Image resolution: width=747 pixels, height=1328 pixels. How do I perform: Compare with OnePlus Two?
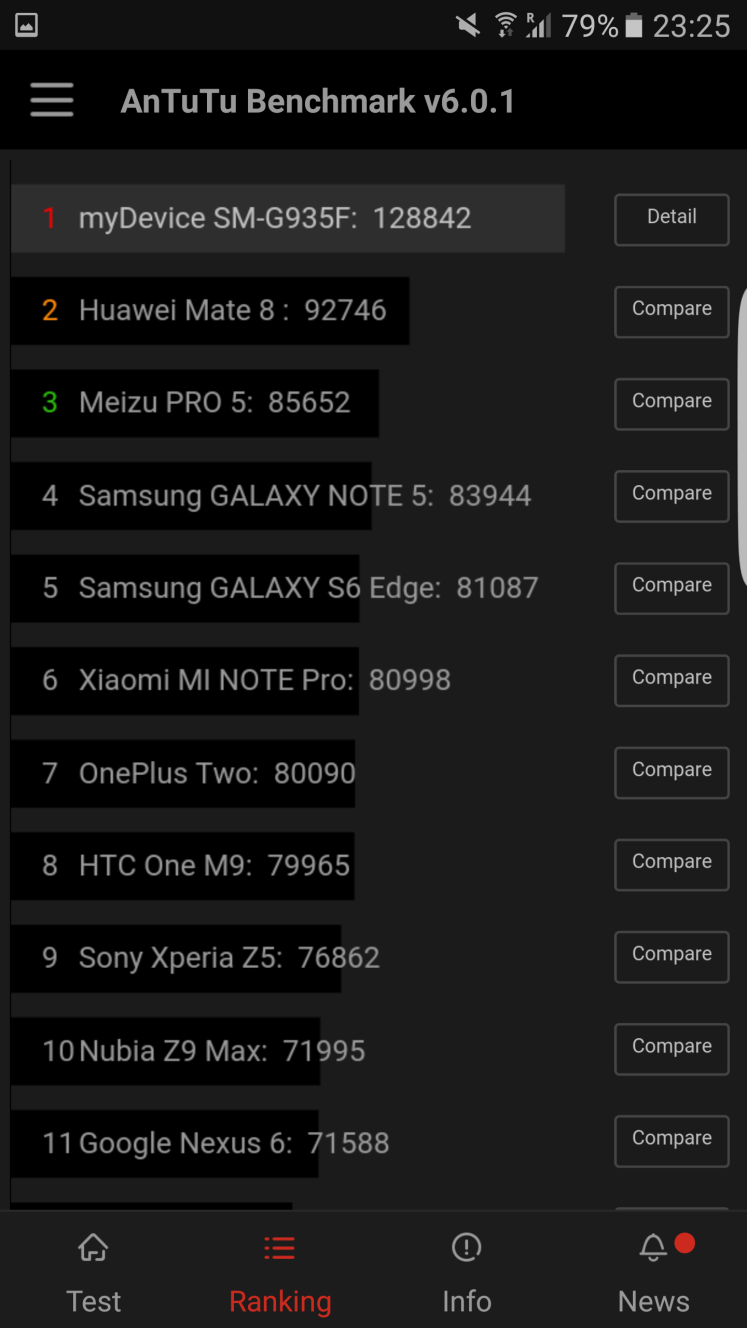pyautogui.click(x=672, y=772)
